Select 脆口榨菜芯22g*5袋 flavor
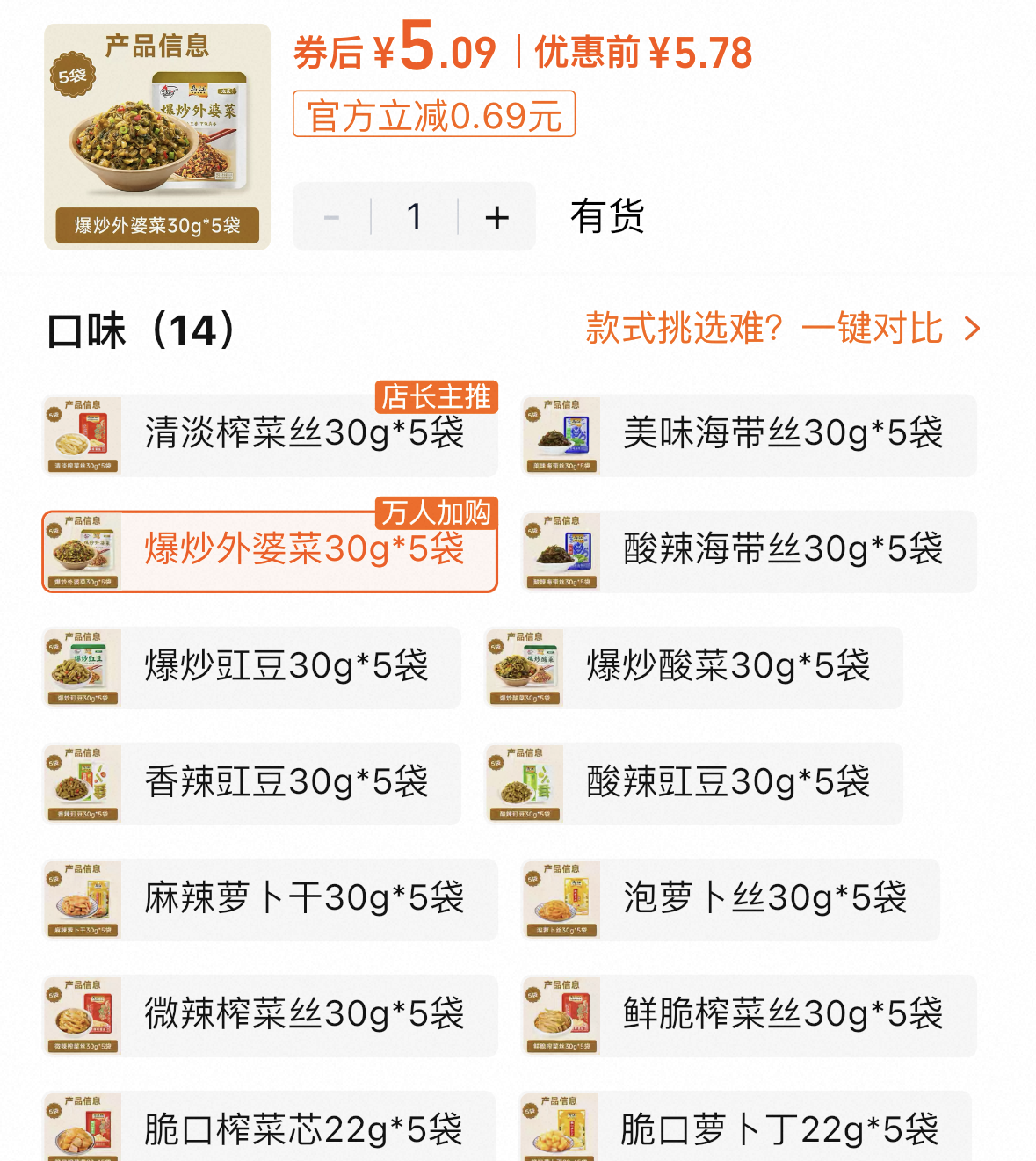 pyautogui.click(x=270, y=1129)
